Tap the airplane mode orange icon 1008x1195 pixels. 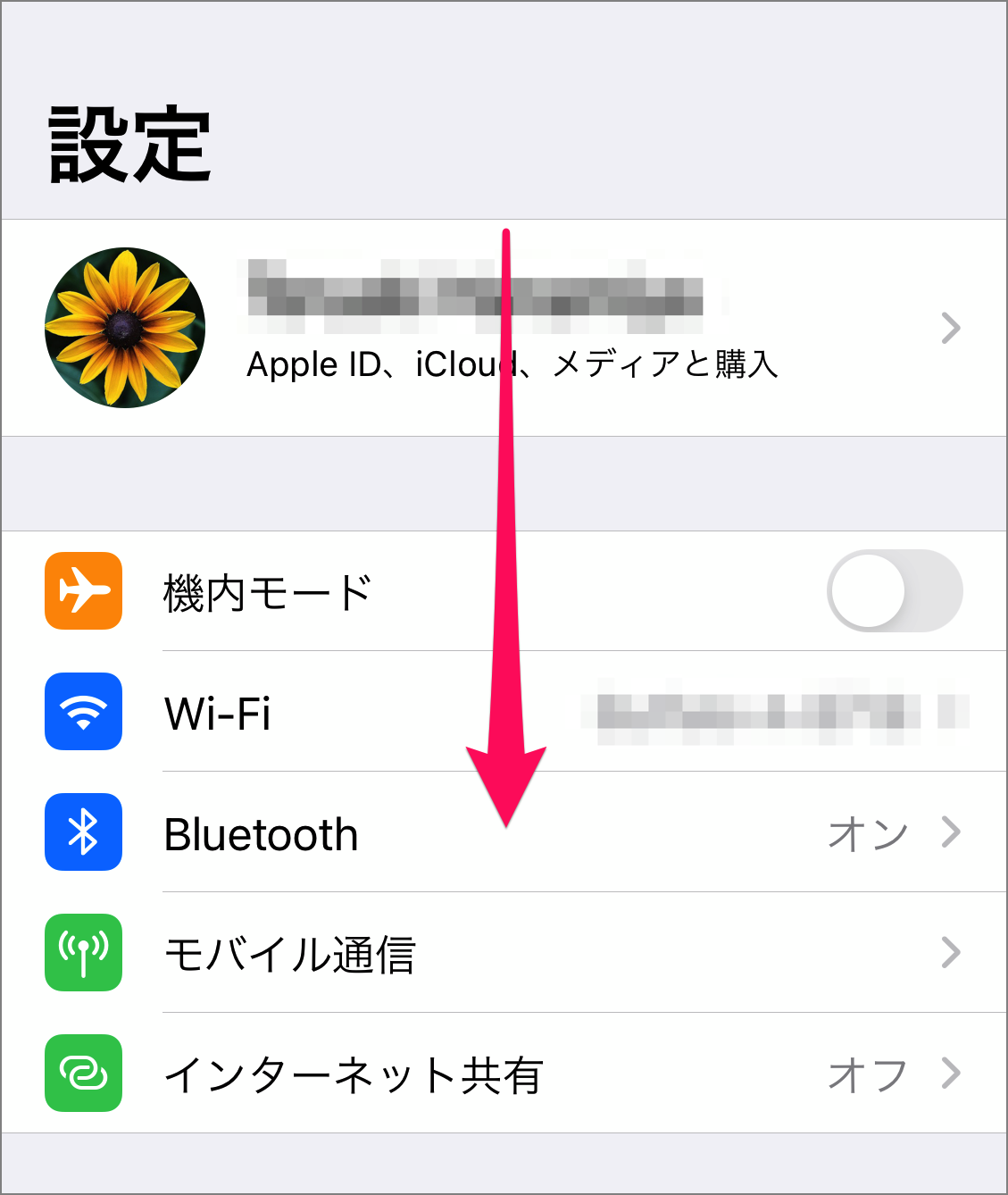(x=83, y=591)
